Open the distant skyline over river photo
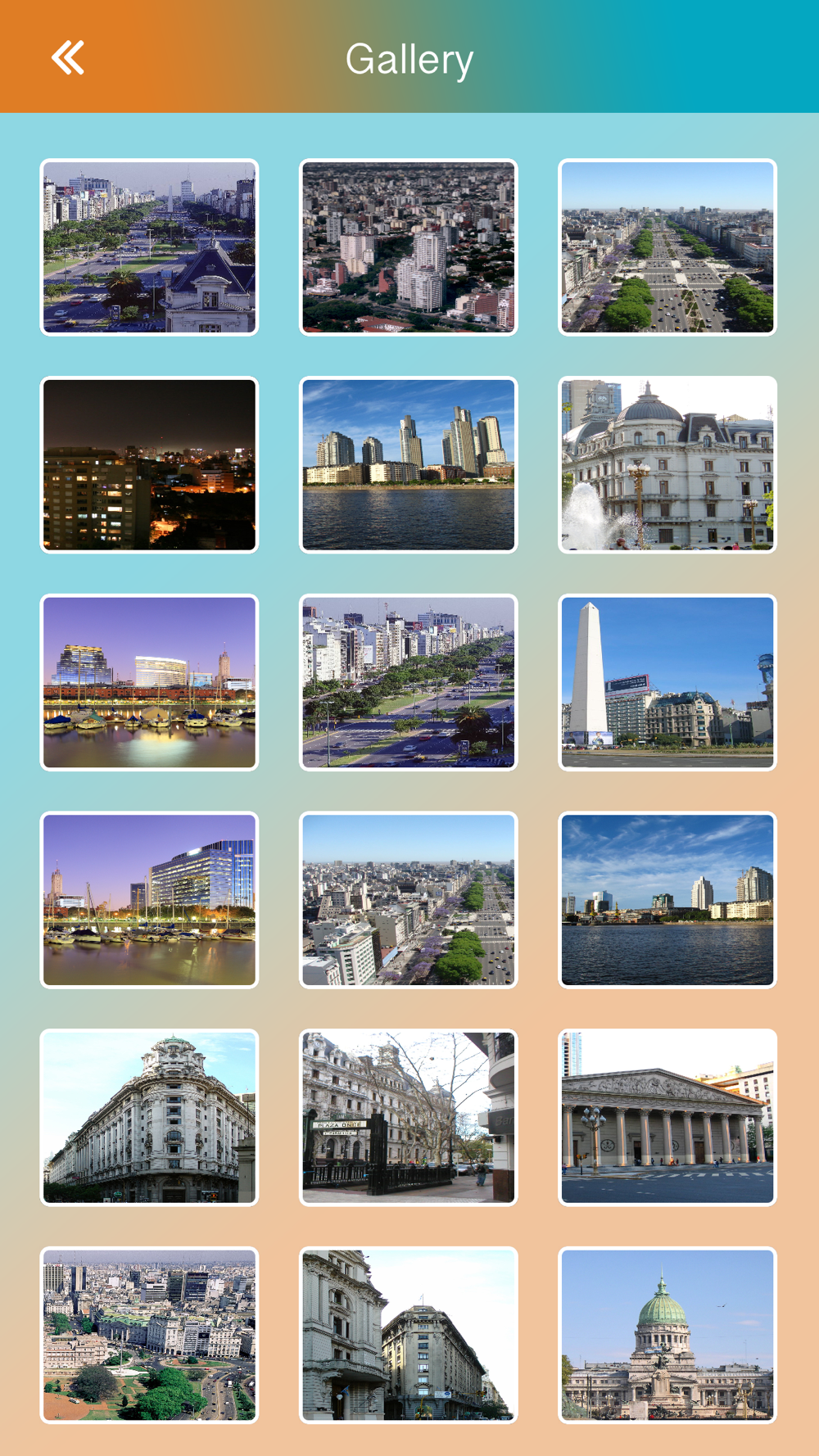 point(667,900)
